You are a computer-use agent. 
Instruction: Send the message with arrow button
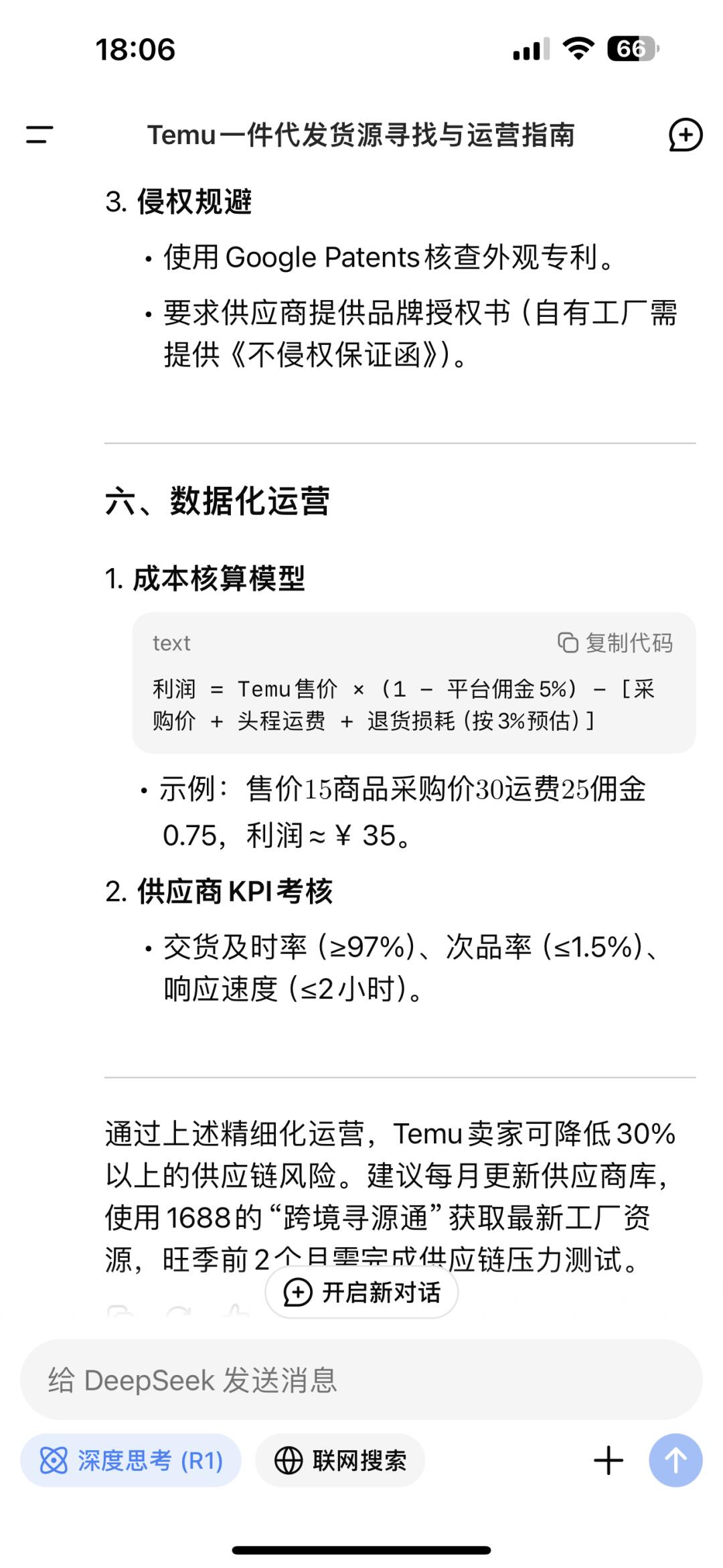tap(675, 1460)
